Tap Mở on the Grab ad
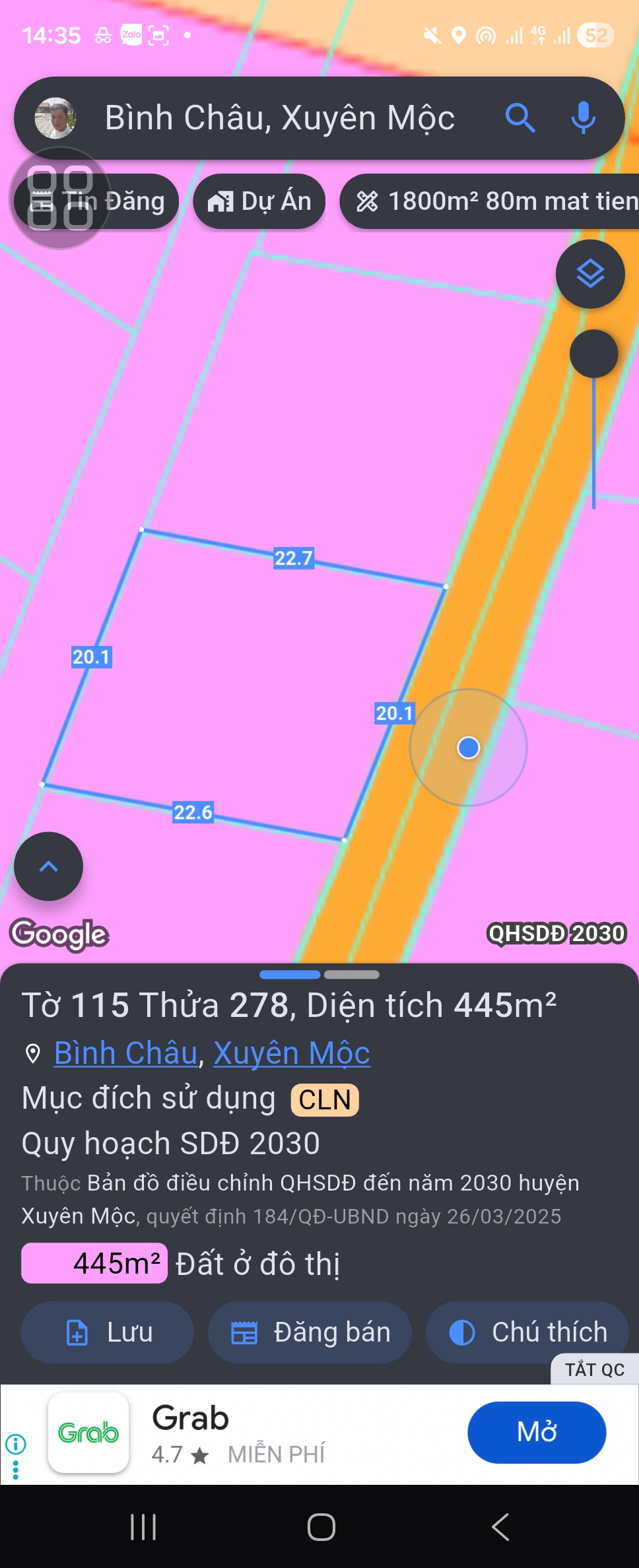Image resolution: width=639 pixels, height=1568 pixels. pos(537,1432)
